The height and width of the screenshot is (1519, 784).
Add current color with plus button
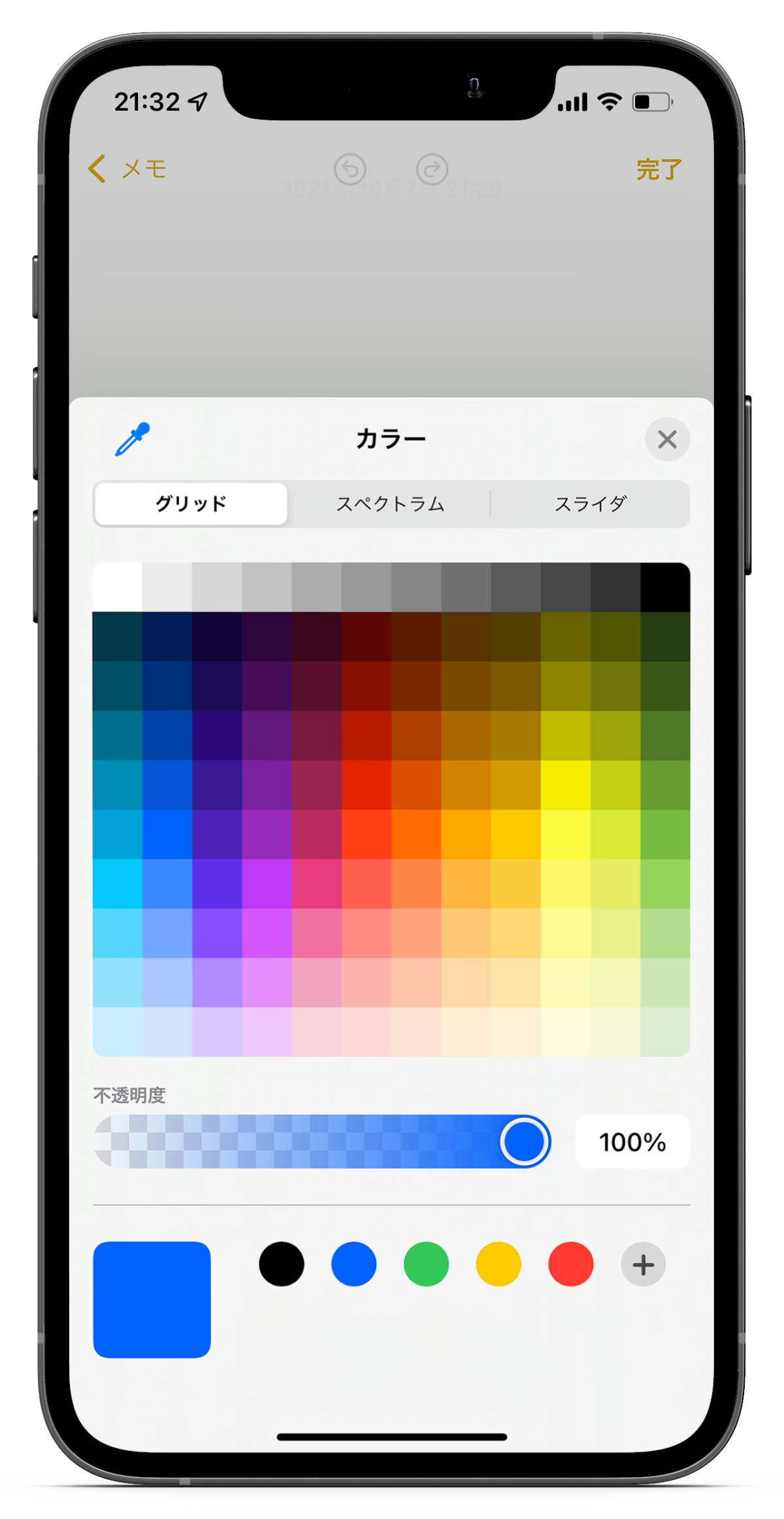[643, 1264]
